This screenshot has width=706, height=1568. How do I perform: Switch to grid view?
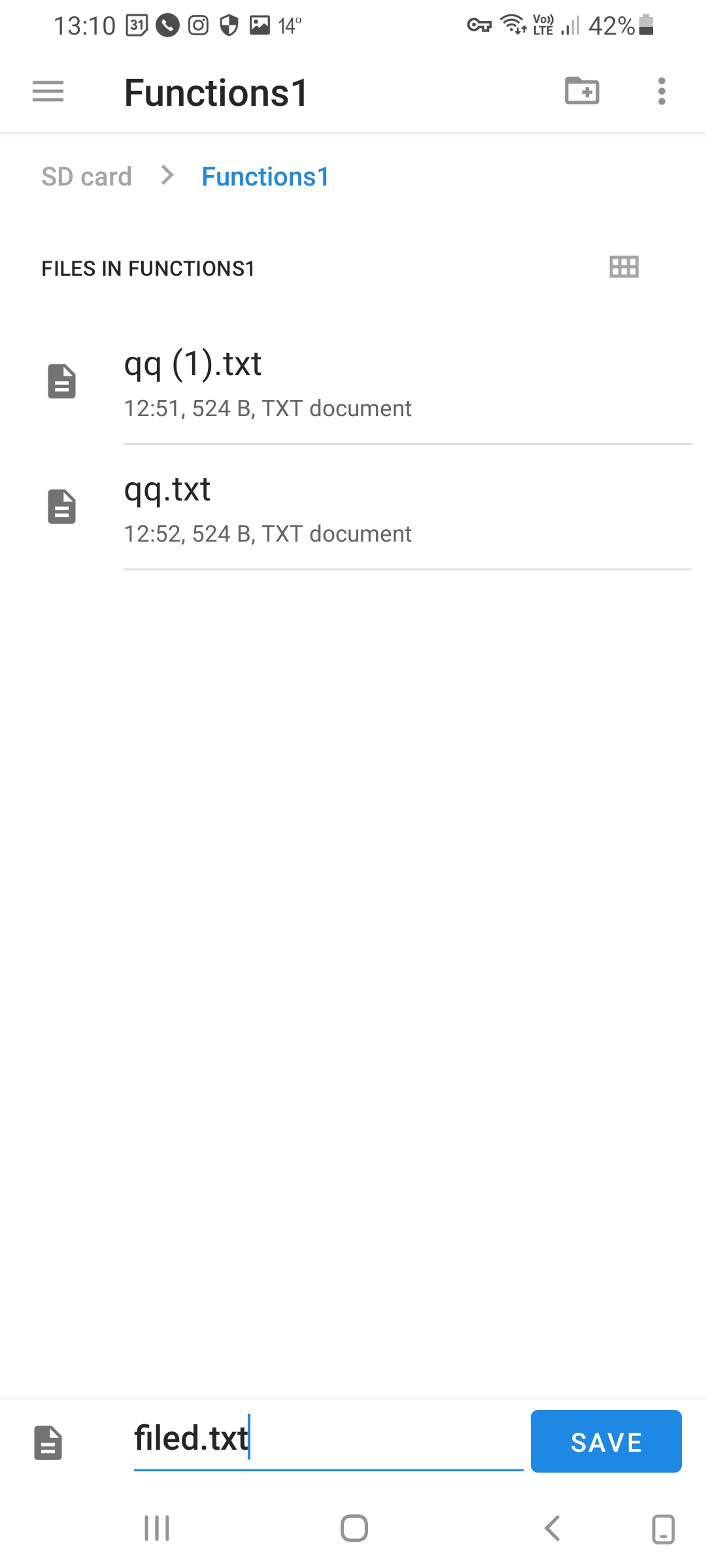pyautogui.click(x=624, y=267)
